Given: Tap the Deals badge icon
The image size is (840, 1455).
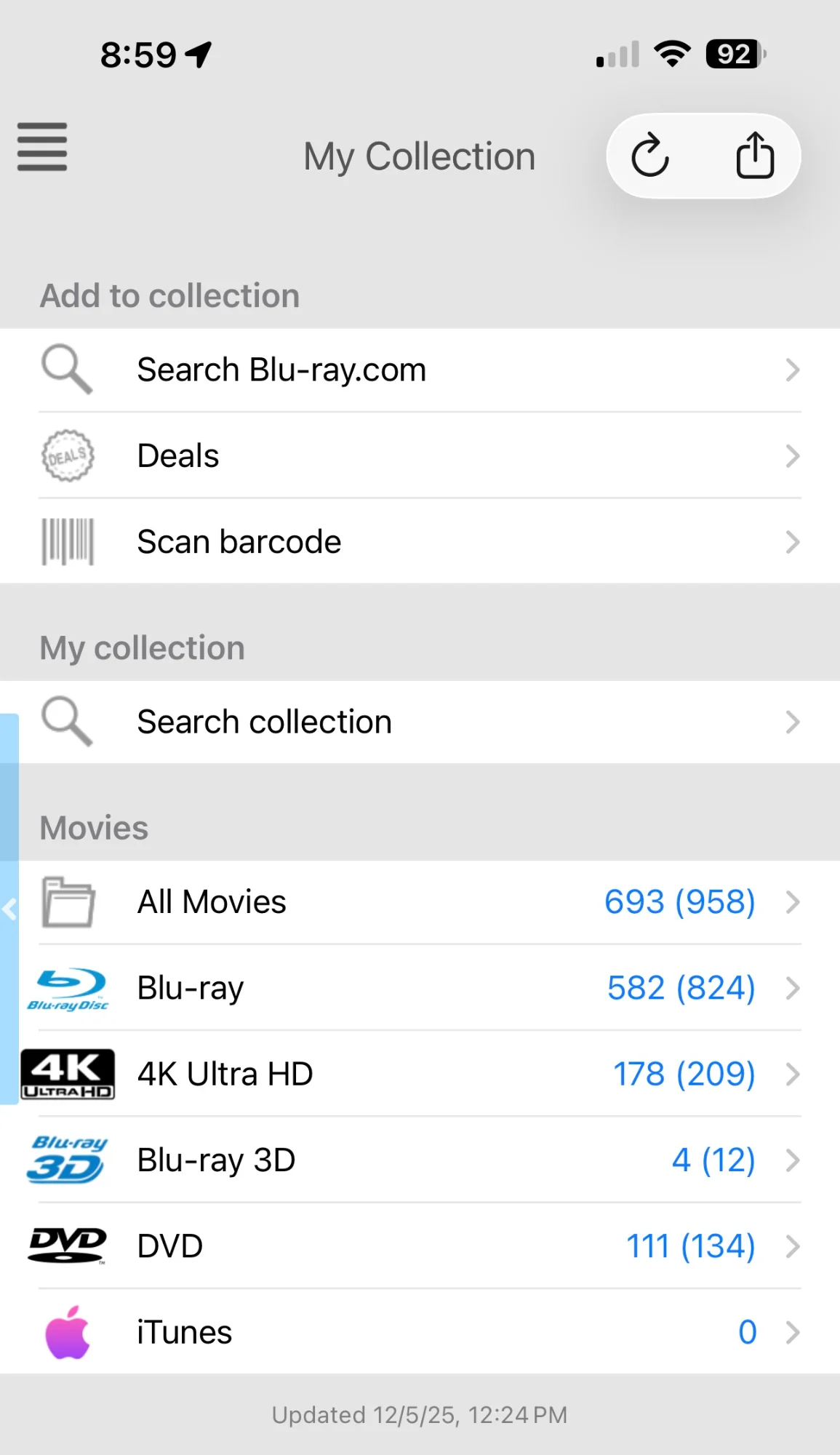Looking at the screenshot, I should coord(68,455).
